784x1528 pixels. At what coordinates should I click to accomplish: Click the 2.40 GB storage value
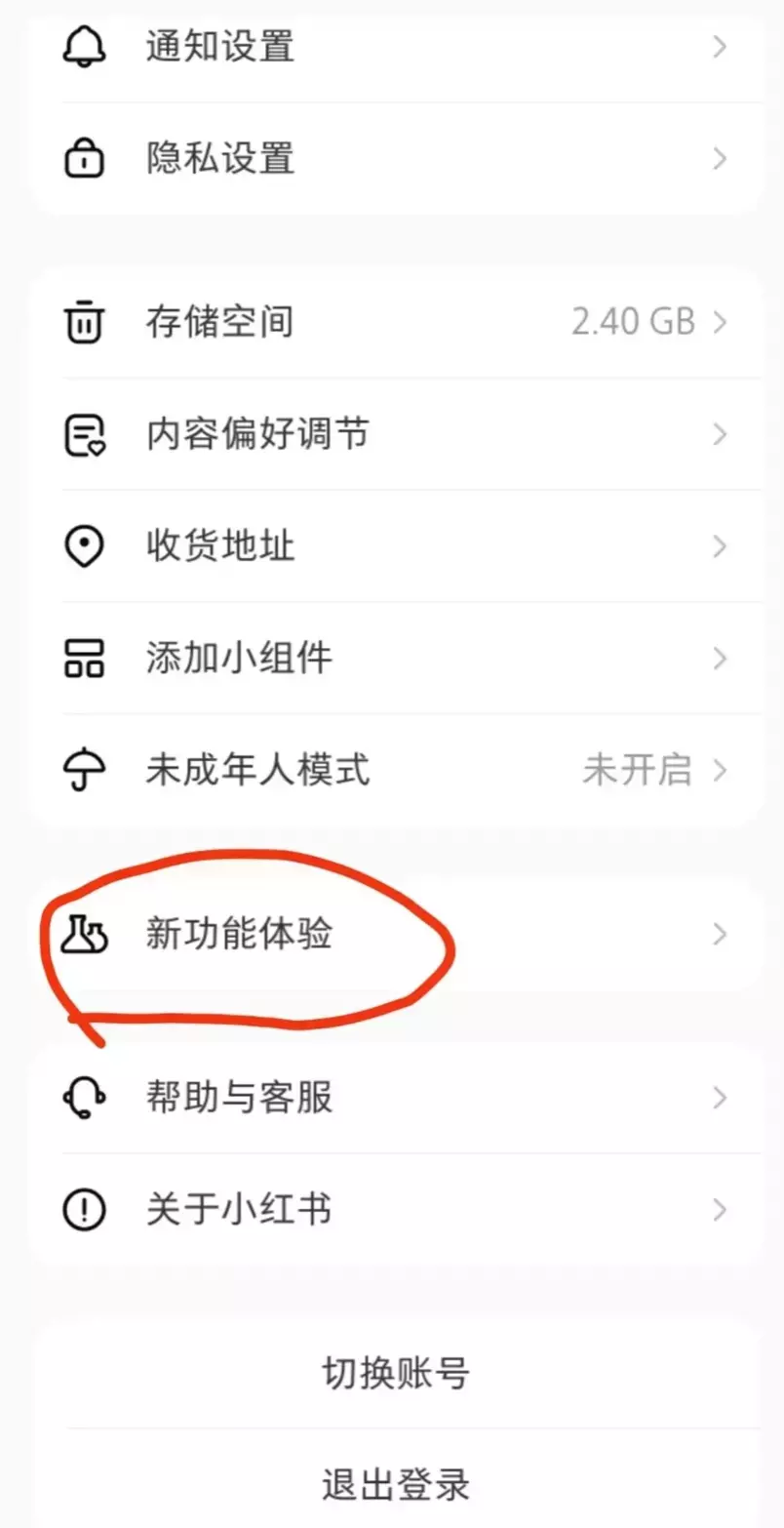tap(635, 322)
